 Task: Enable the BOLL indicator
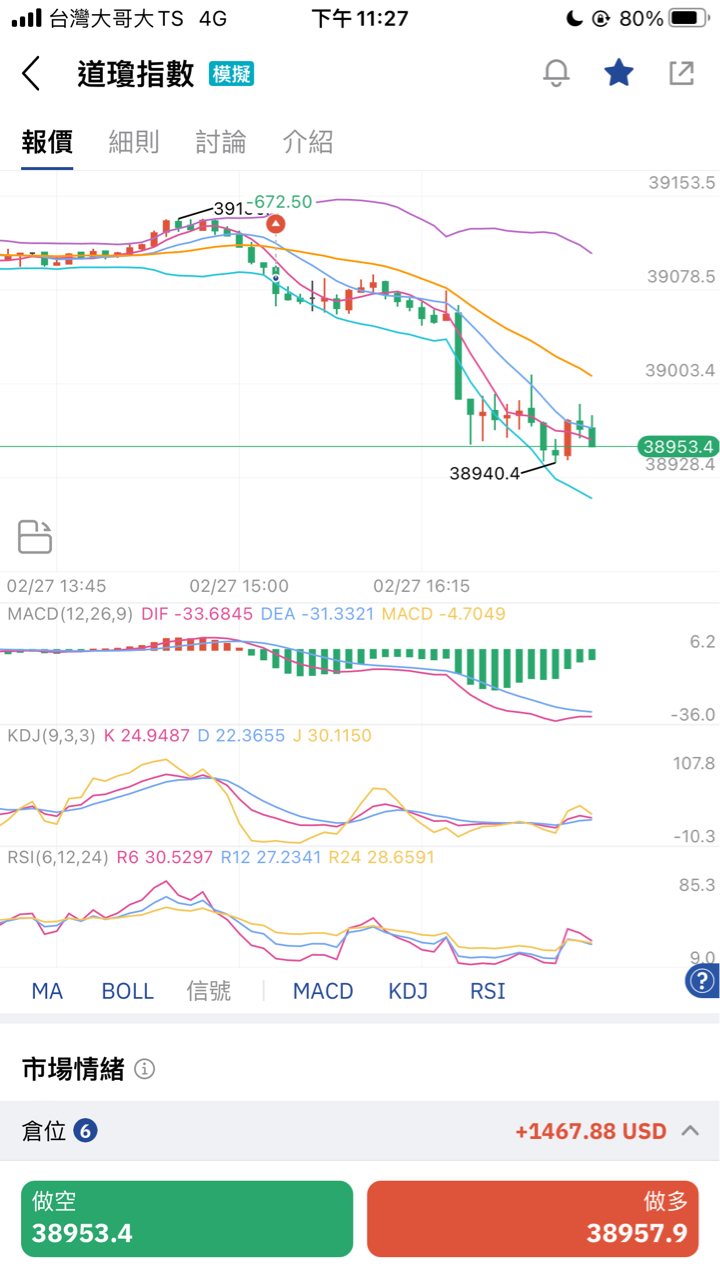tap(127, 991)
